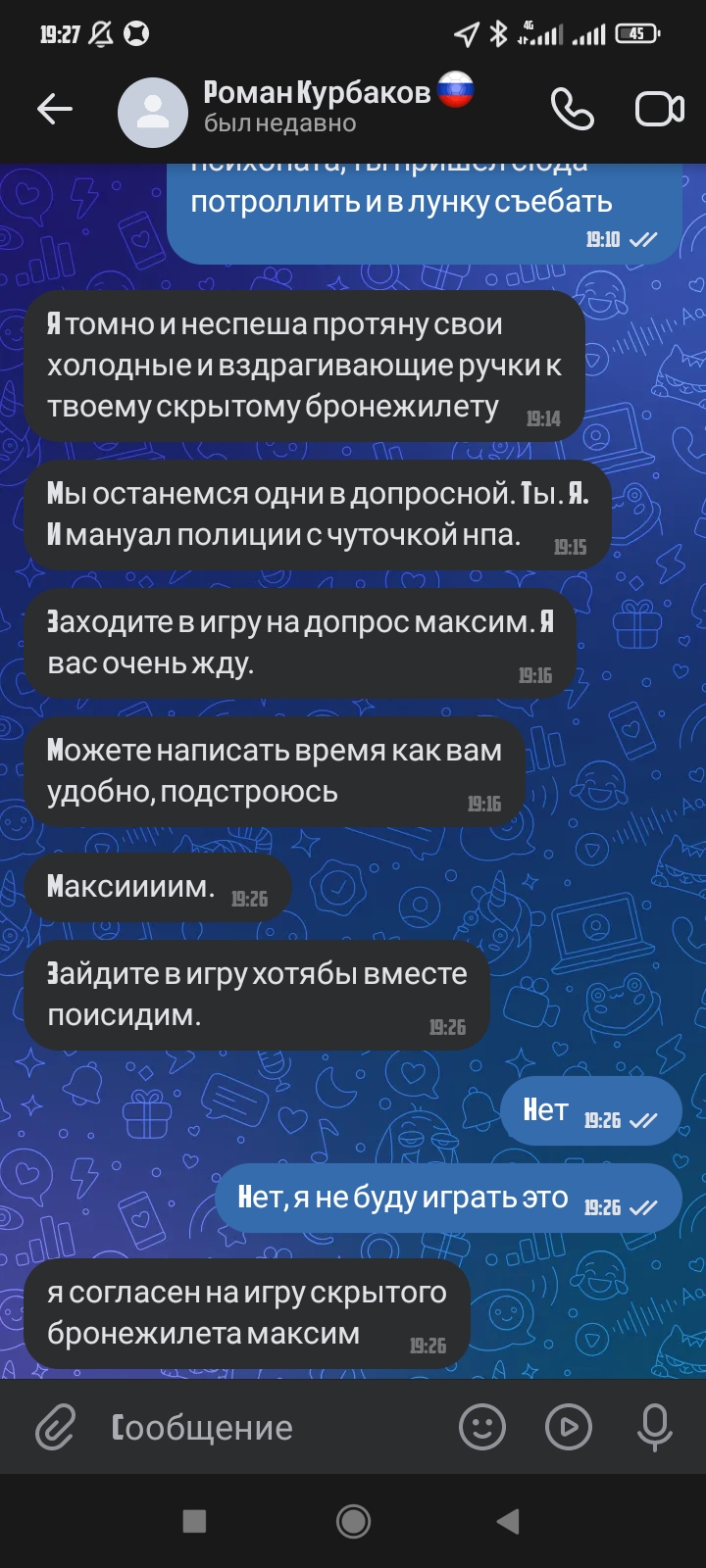The width and height of the screenshot is (706, 1568).
Task: Open Роман Курбаков's profile avatar
Action: pyautogui.click(x=152, y=112)
